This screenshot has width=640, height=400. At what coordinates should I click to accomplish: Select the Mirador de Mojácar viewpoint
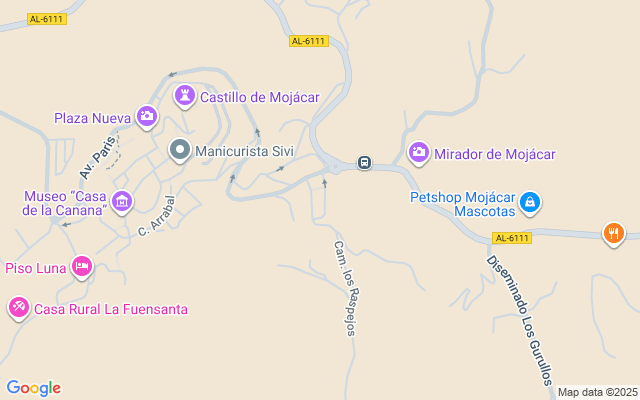pyautogui.click(x=419, y=153)
